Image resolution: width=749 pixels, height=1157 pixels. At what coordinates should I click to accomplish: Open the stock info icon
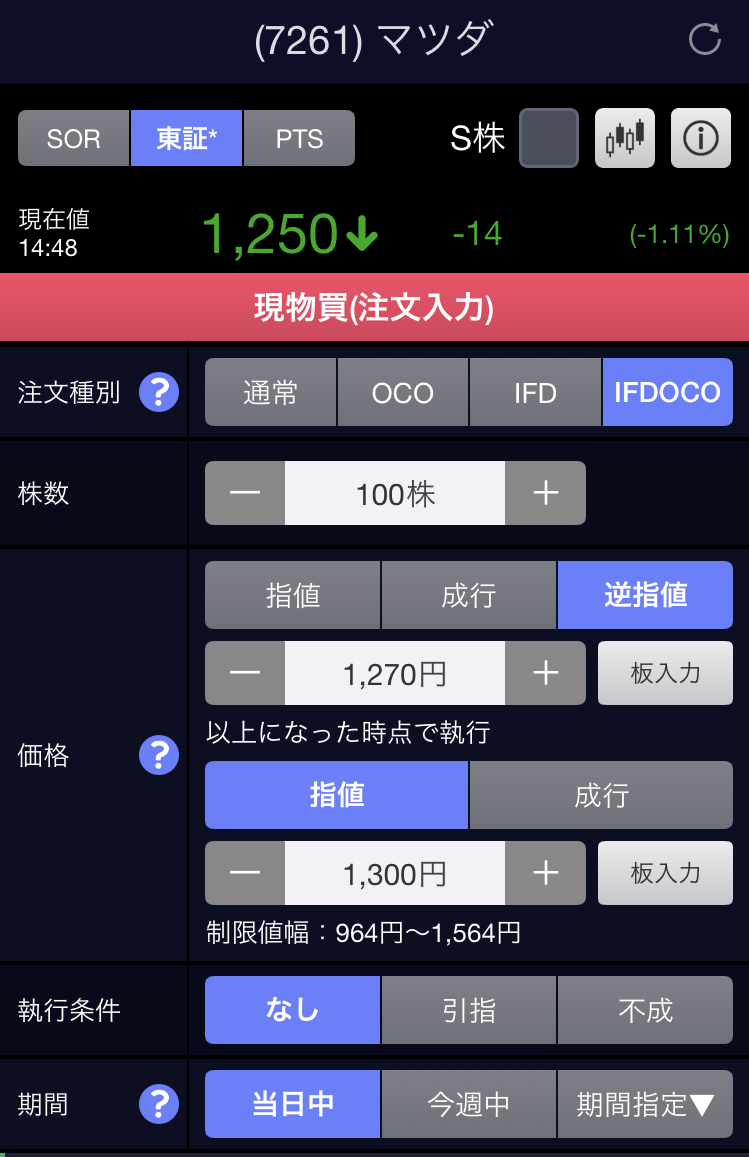[700, 138]
